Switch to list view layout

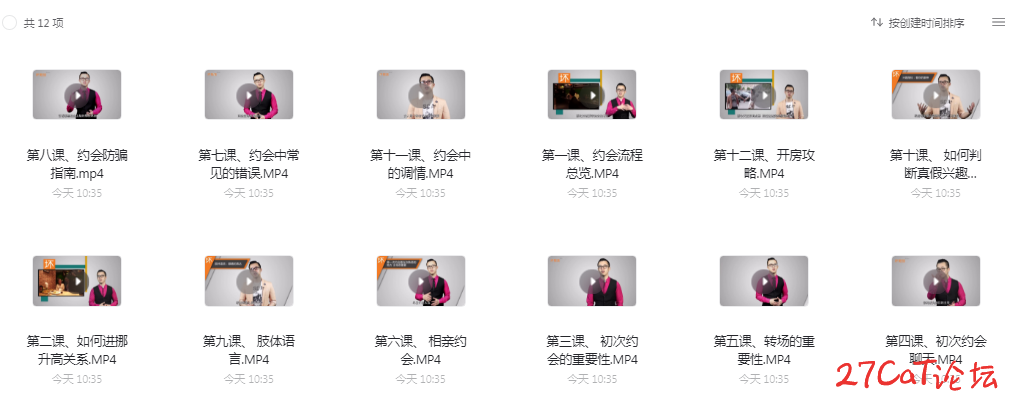pyautogui.click(x=998, y=22)
